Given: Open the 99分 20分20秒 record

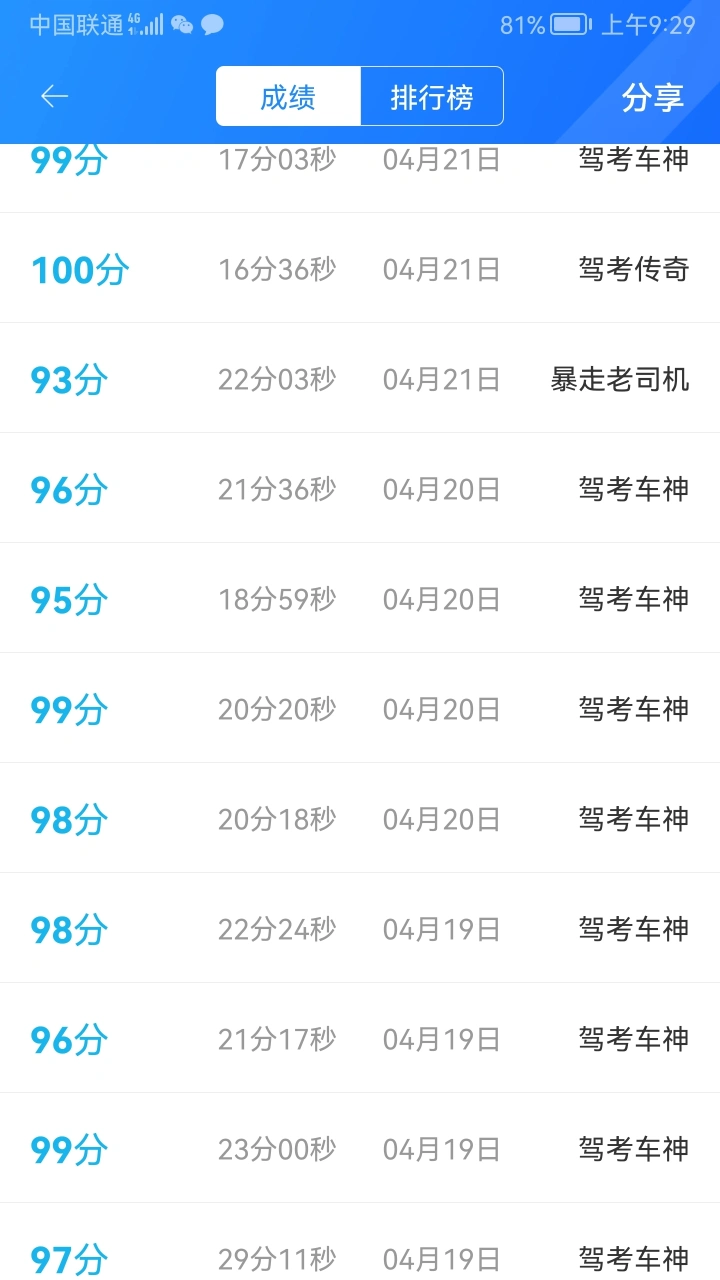Looking at the screenshot, I should 360,708.
